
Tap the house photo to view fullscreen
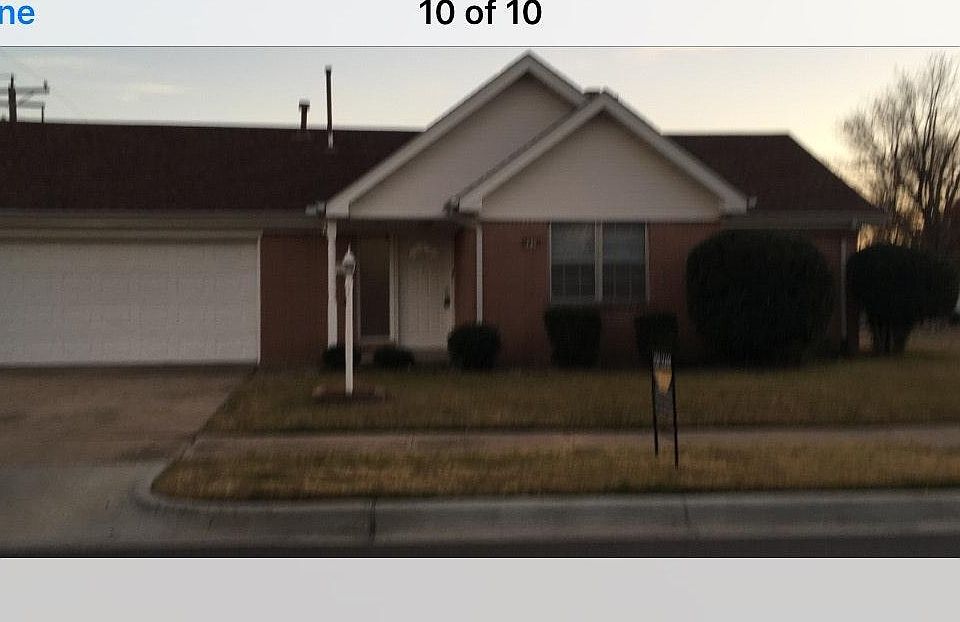point(480,300)
